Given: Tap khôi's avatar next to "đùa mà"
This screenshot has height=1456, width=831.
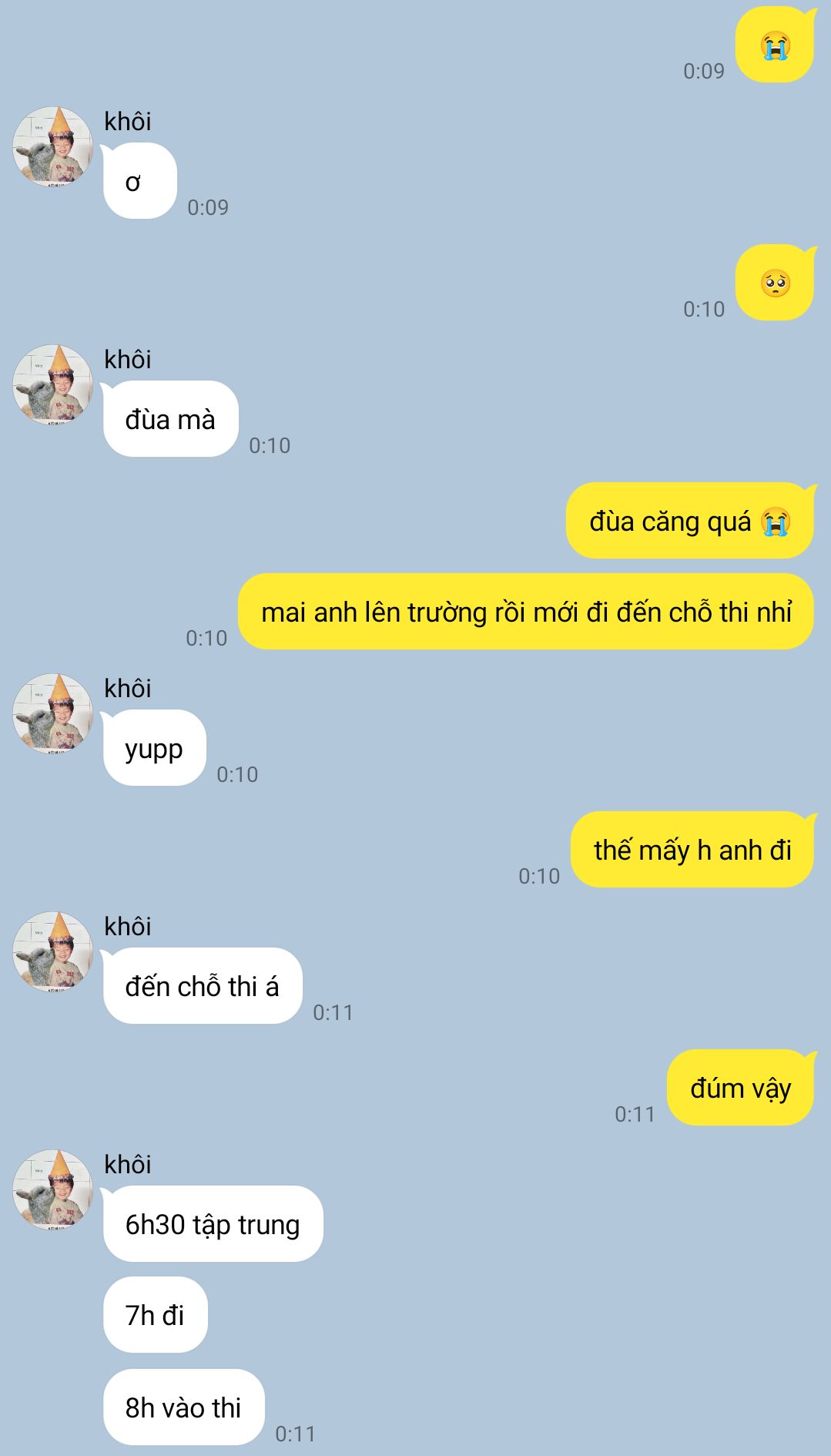Looking at the screenshot, I should click(52, 384).
